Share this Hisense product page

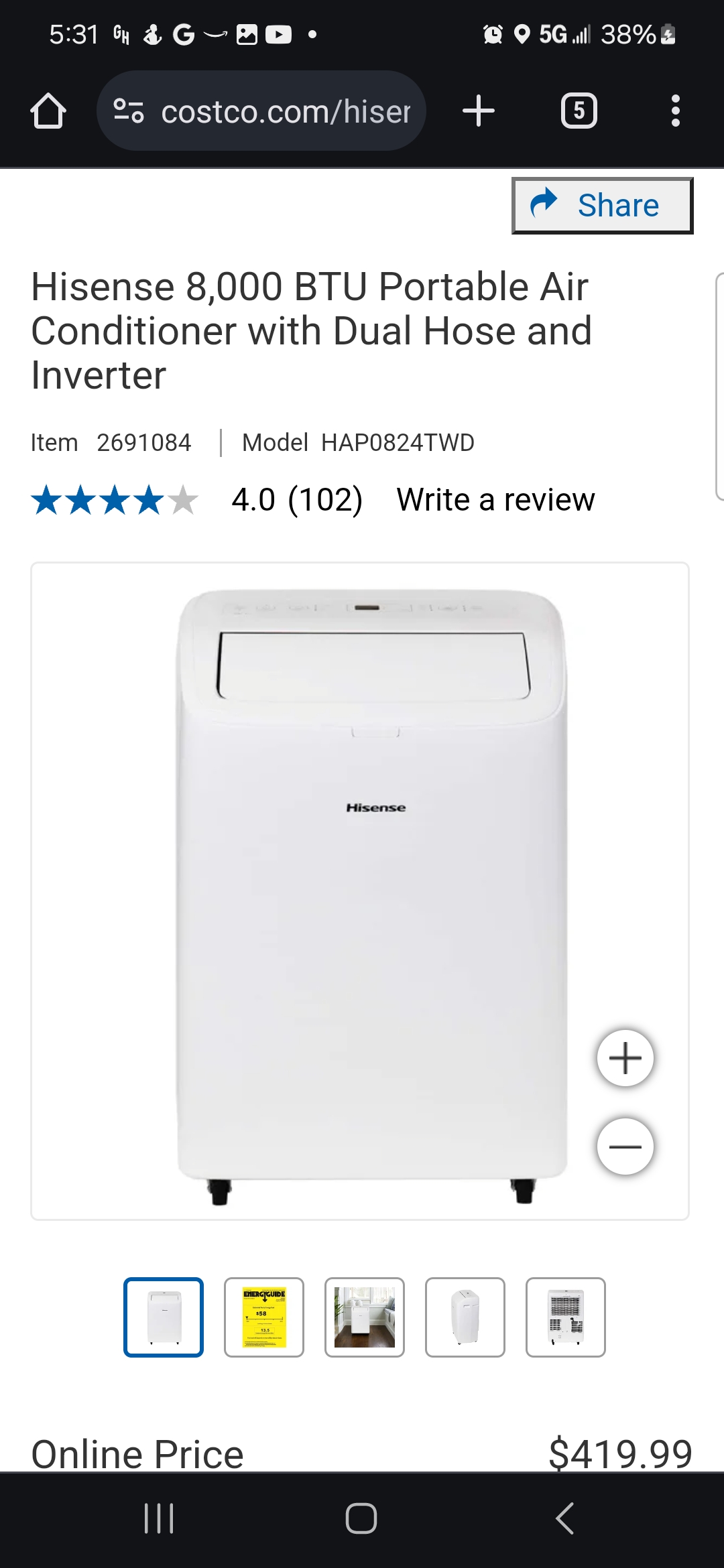(602, 205)
